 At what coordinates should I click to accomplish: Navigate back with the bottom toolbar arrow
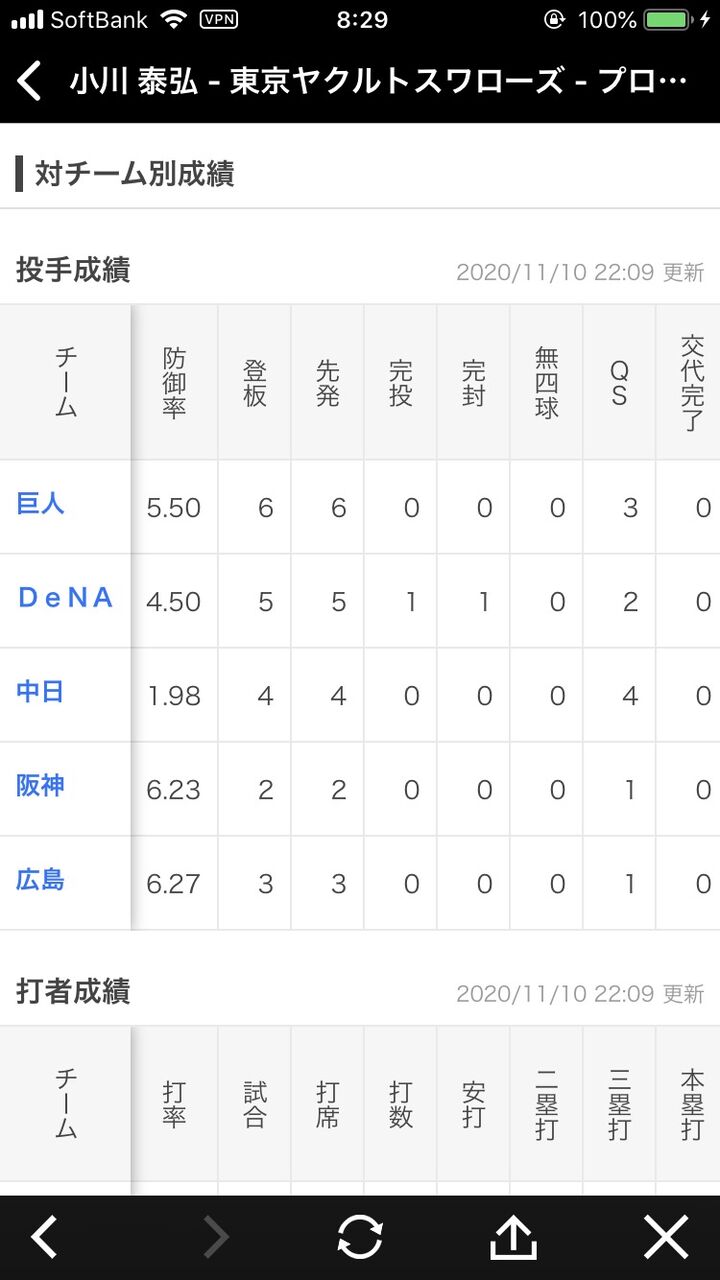point(43,1238)
